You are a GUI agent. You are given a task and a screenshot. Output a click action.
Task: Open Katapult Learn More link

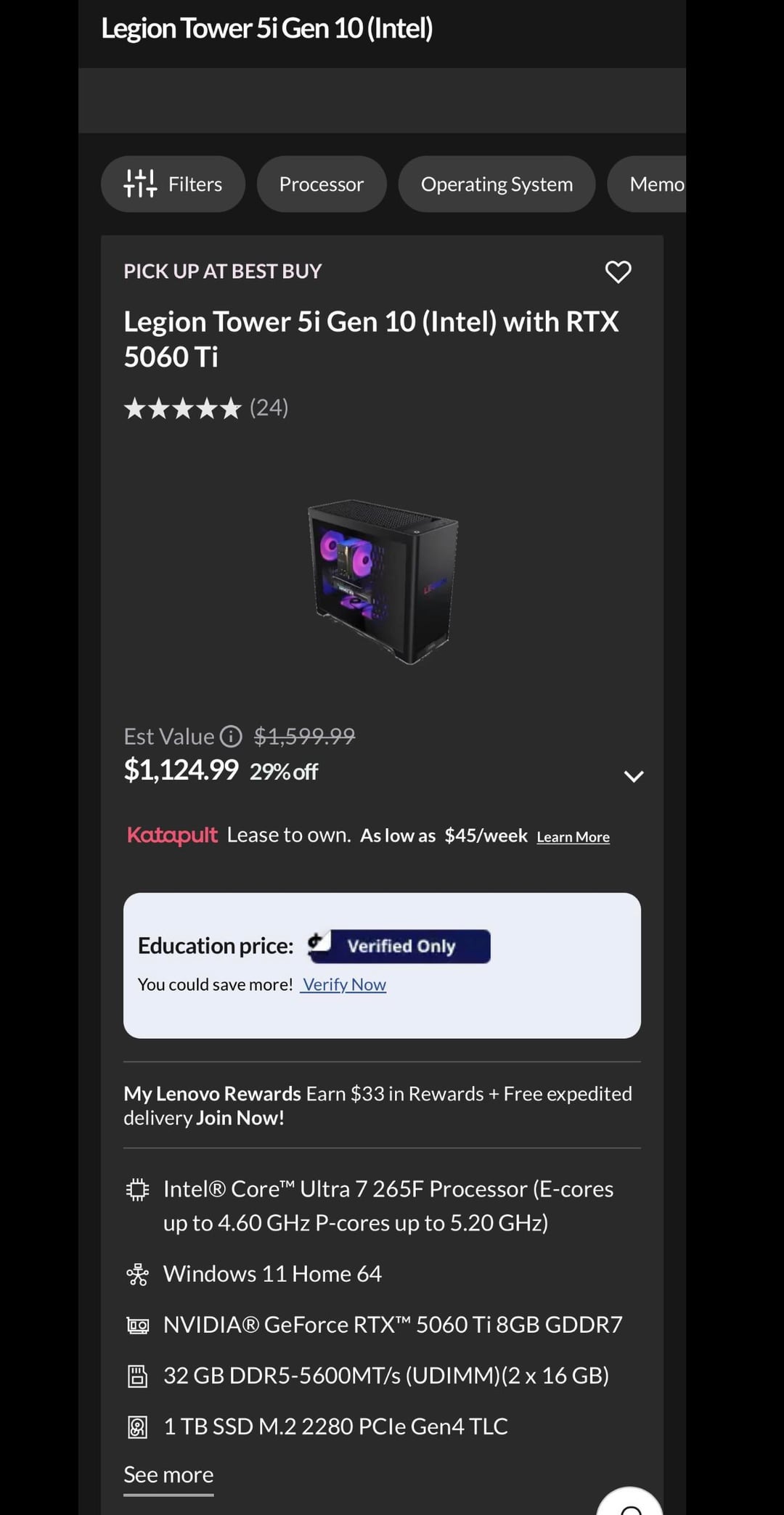coord(573,837)
